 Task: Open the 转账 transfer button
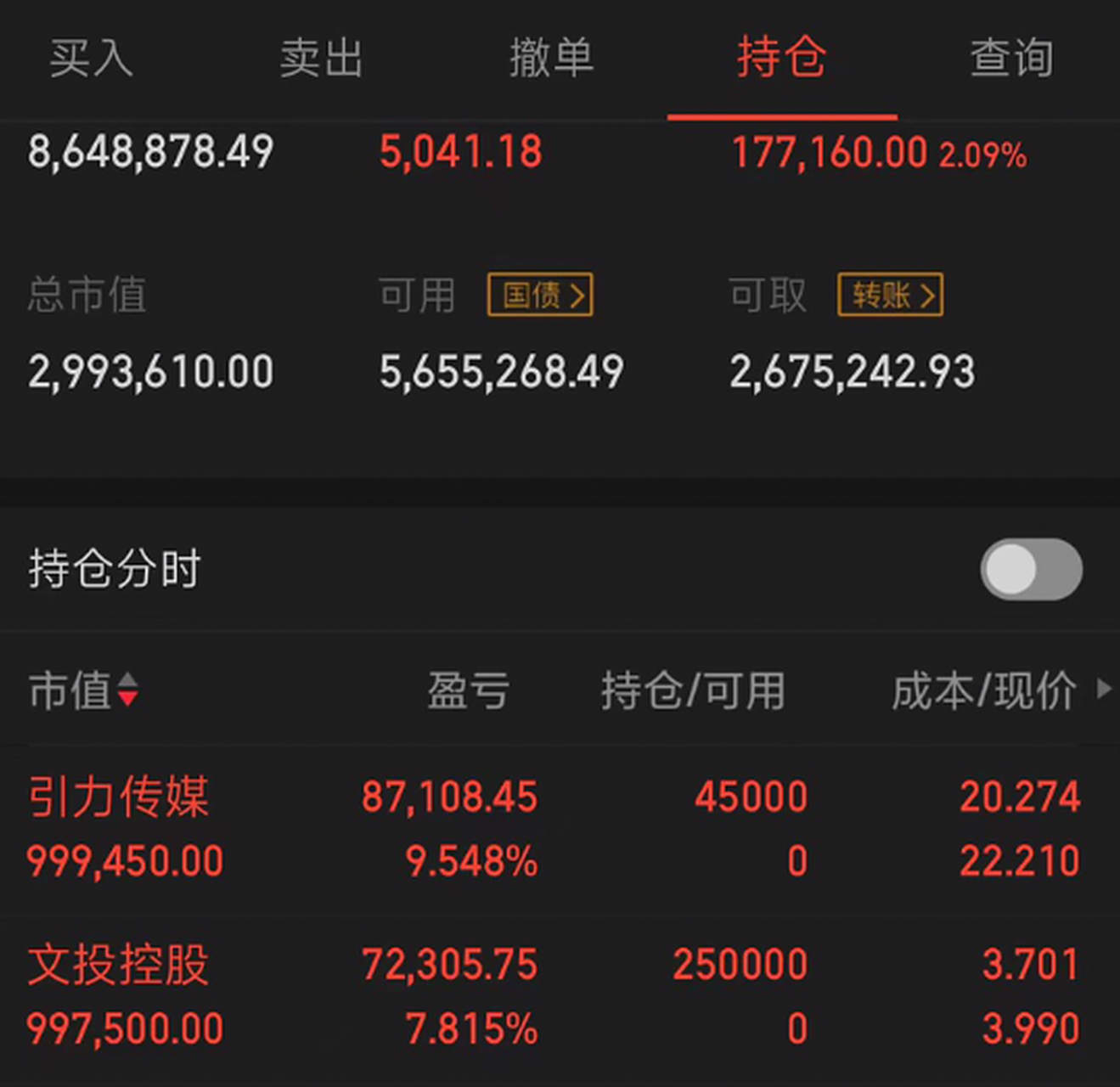(x=890, y=296)
